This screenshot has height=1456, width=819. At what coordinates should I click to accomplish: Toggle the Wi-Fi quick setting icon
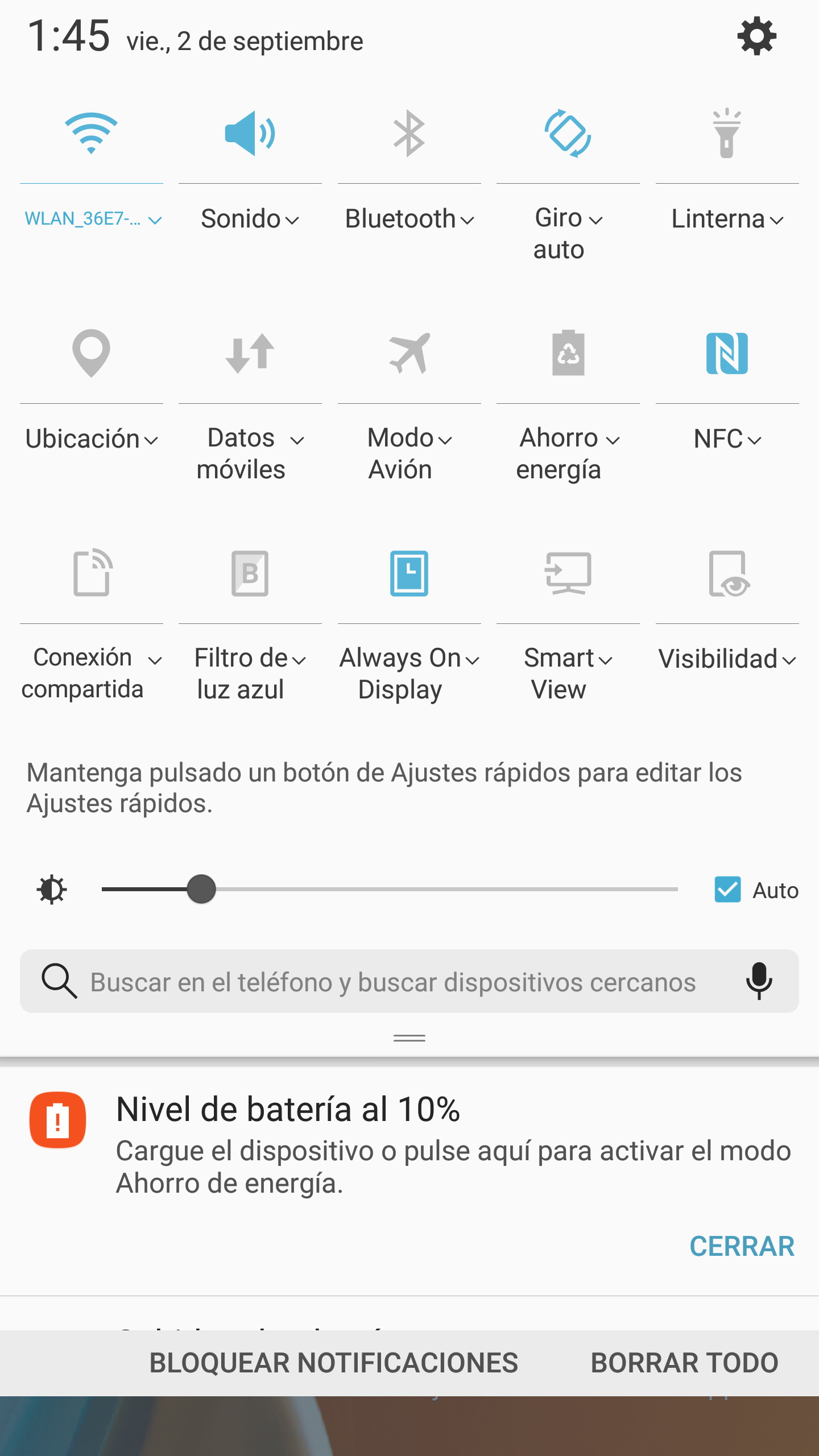coord(91,134)
